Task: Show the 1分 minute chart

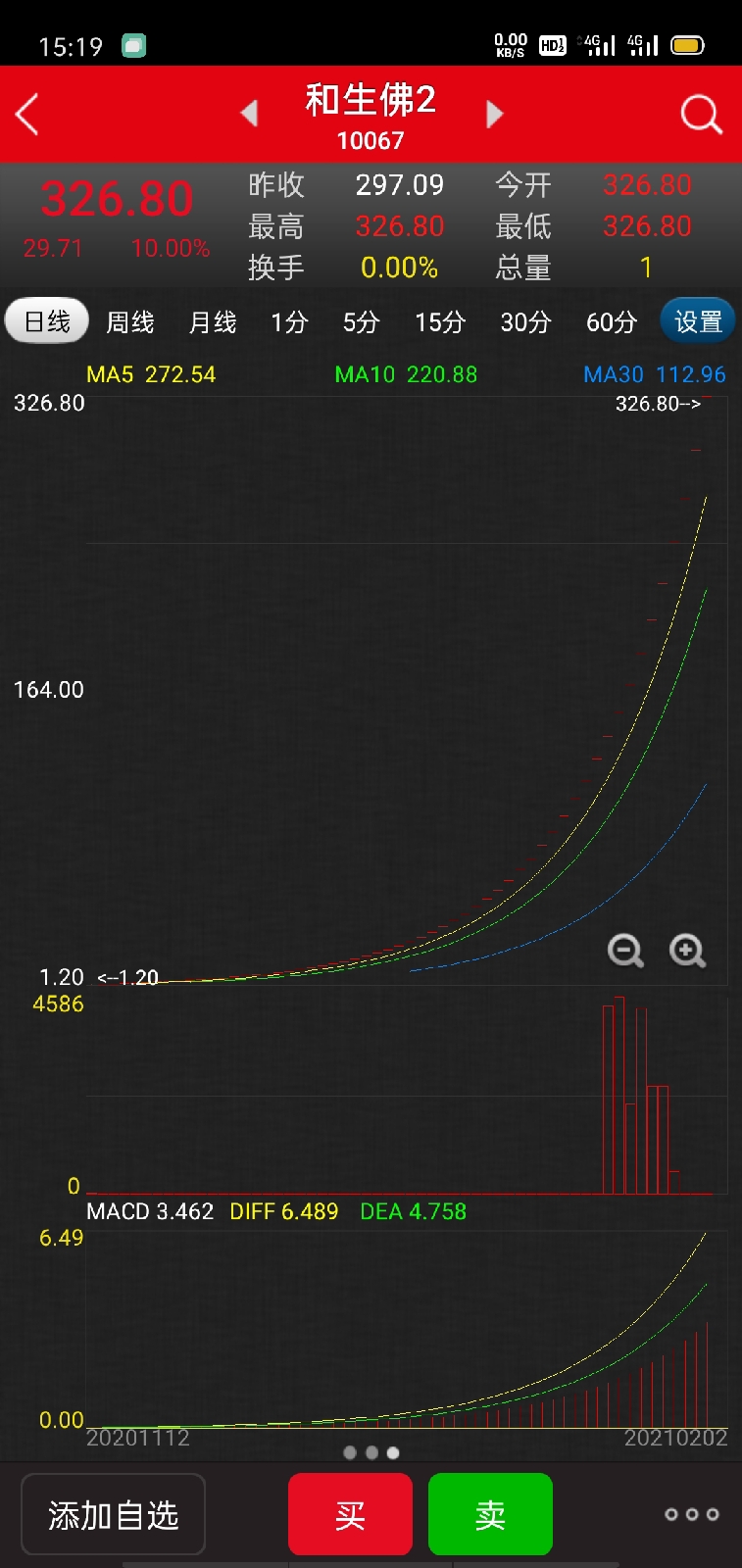Action: [289, 321]
